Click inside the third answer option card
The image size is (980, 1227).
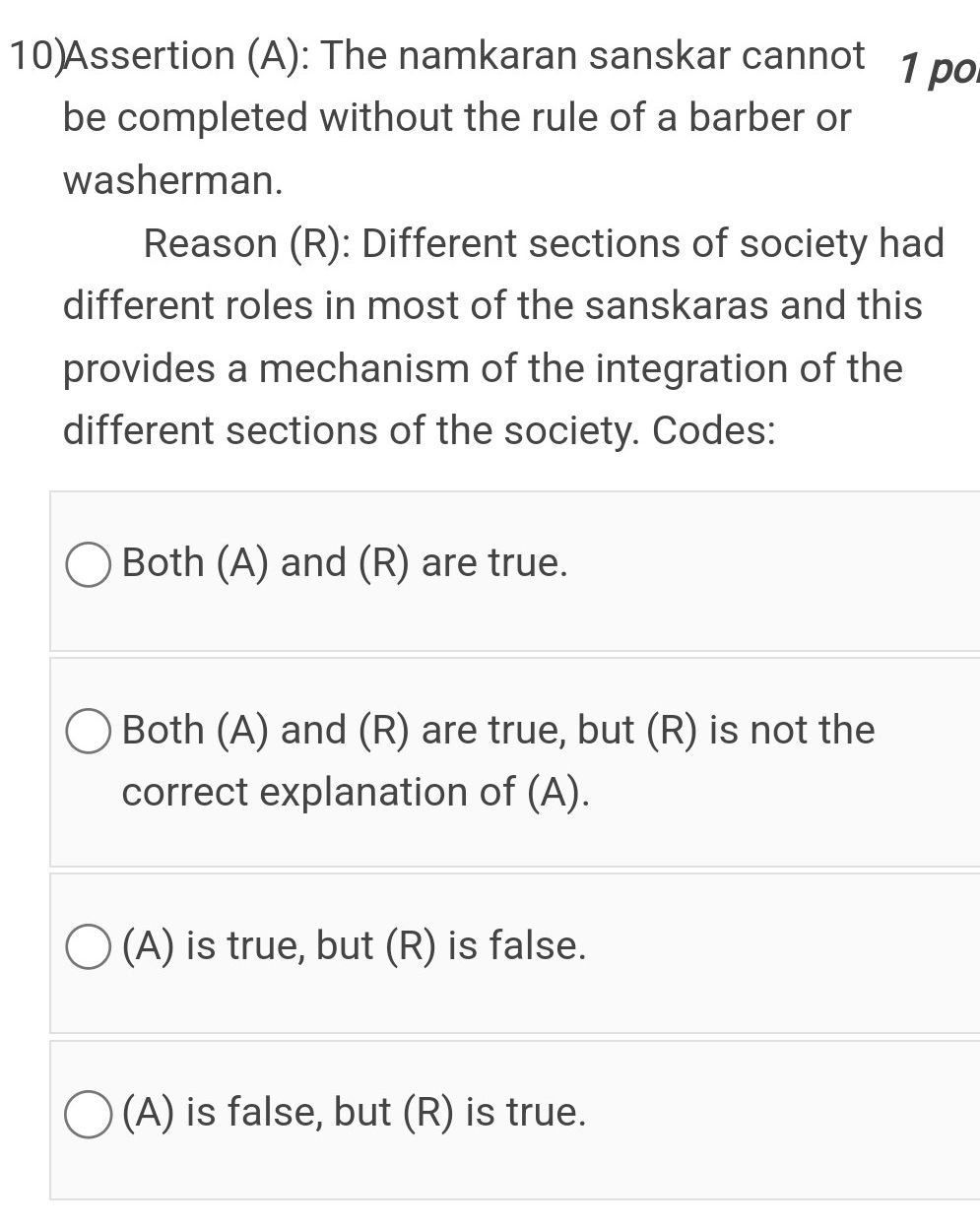click(x=492, y=952)
